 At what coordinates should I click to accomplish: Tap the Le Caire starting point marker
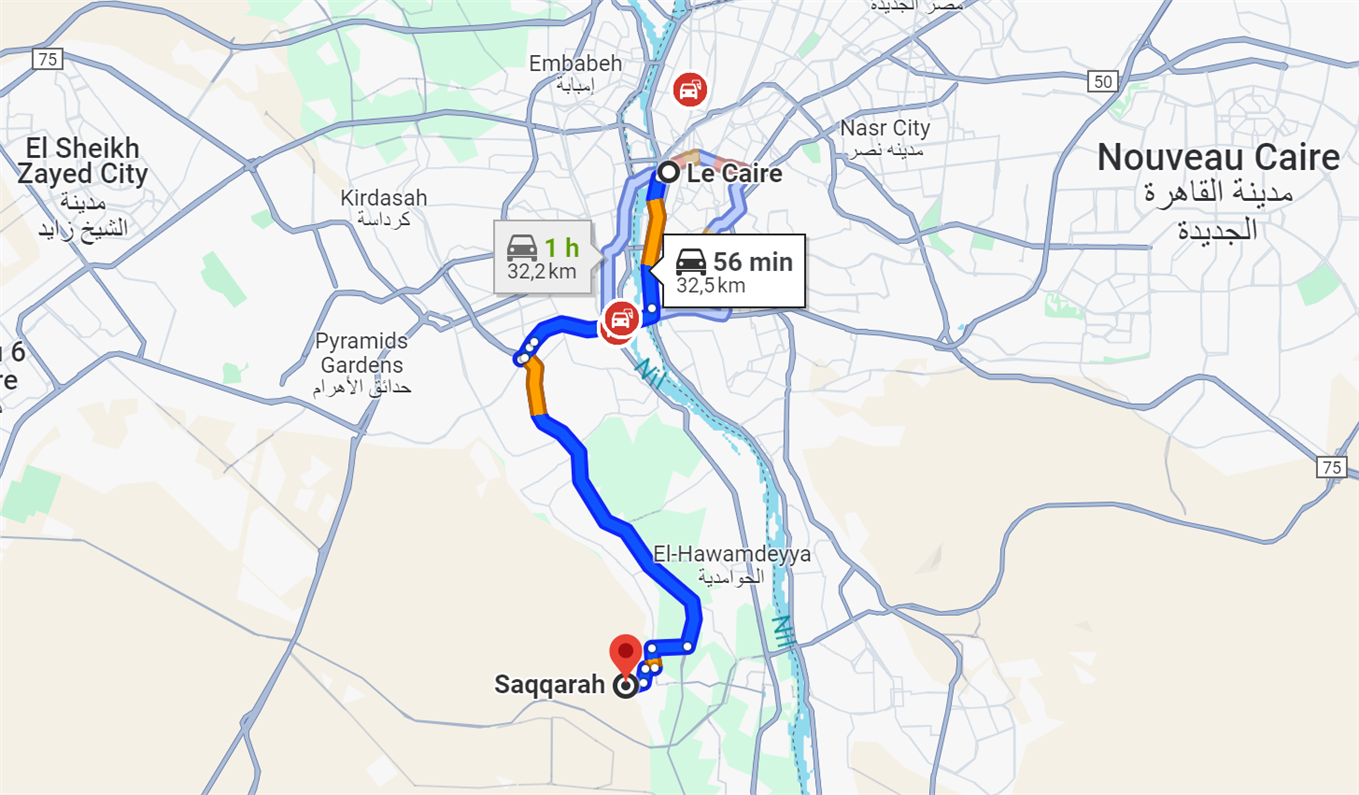pos(667,173)
